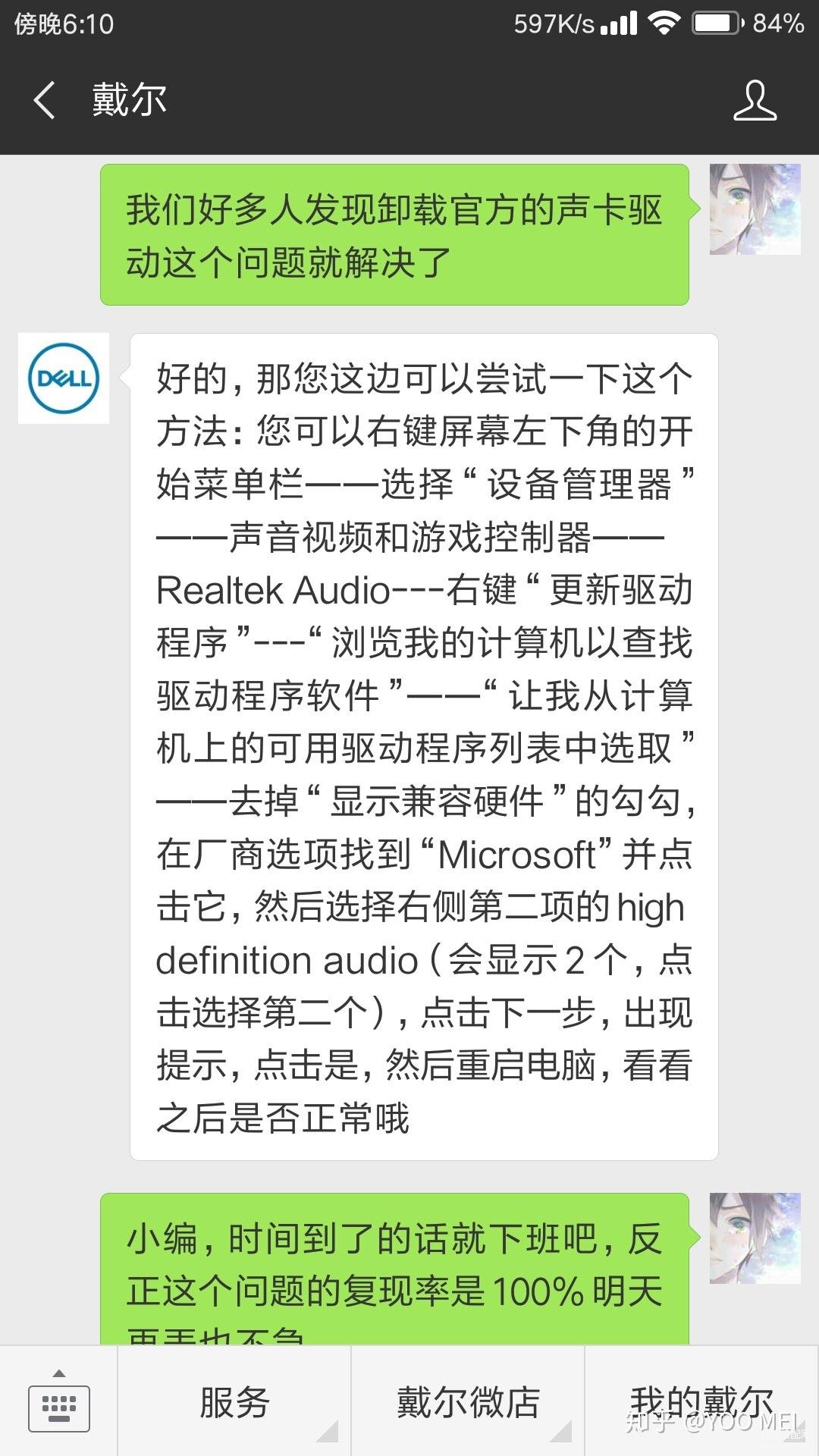Image resolution: width=819 pixels, height=1456 pixels.
Task: Tap my avatar beside the 声卡驱动 message
Action: (x=755, y=209)
